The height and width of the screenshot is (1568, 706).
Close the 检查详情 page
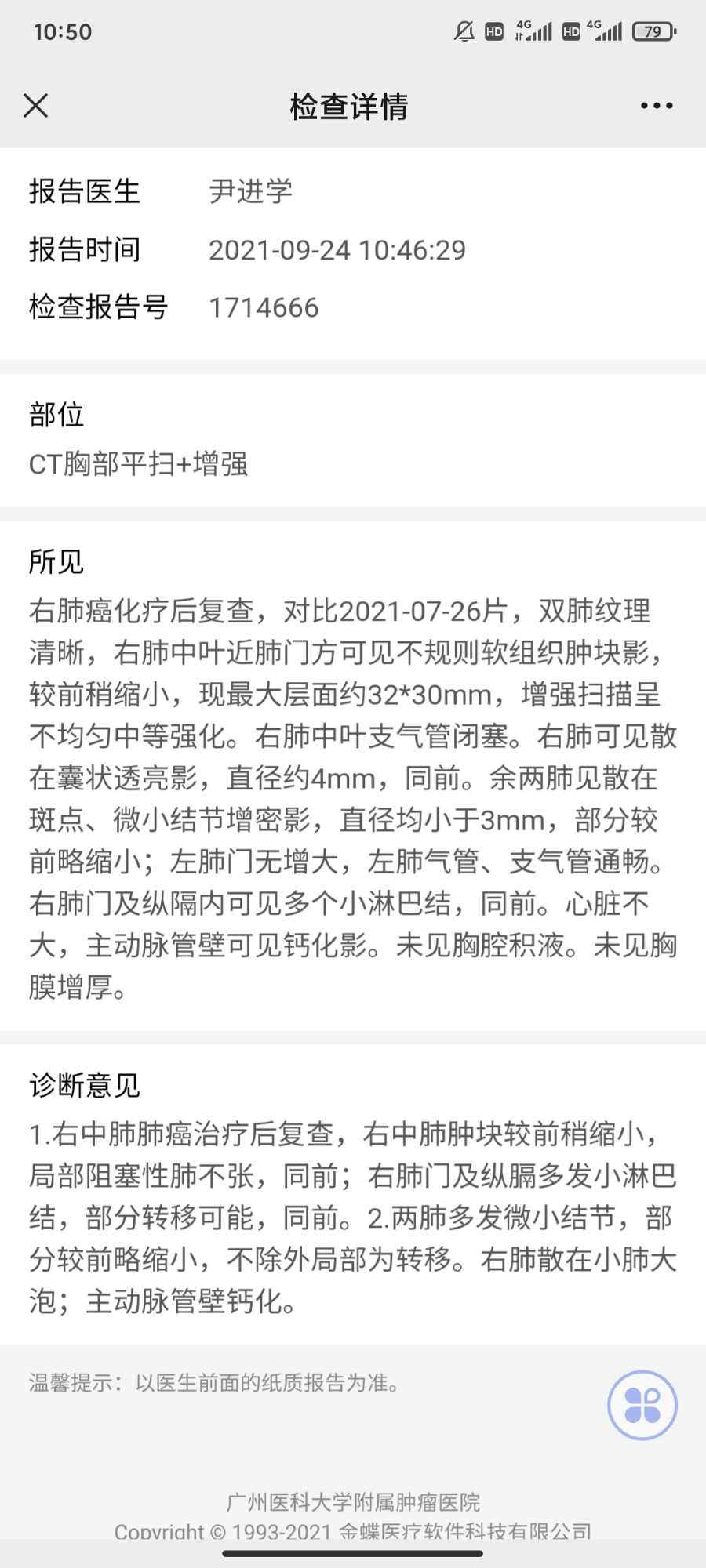(x=36, y=105)
